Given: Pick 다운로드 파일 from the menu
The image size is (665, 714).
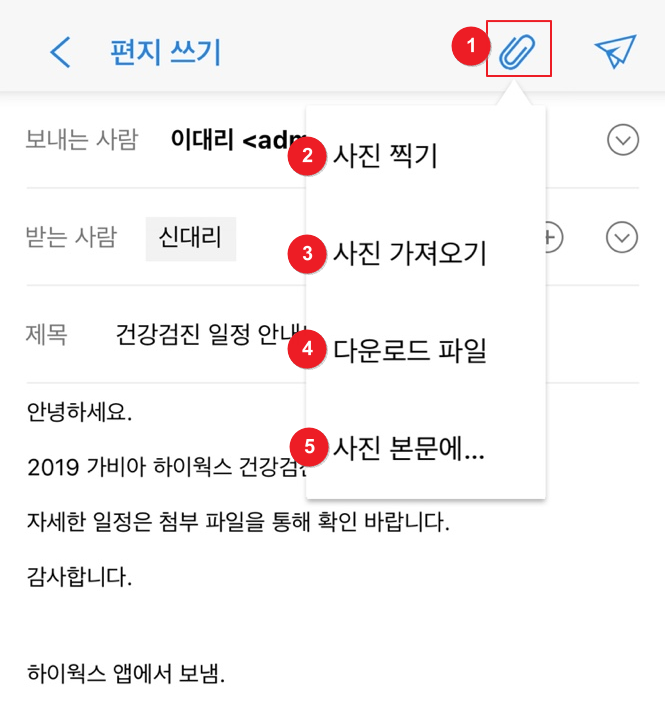Looking at the screenshot, I should [410, 350].
